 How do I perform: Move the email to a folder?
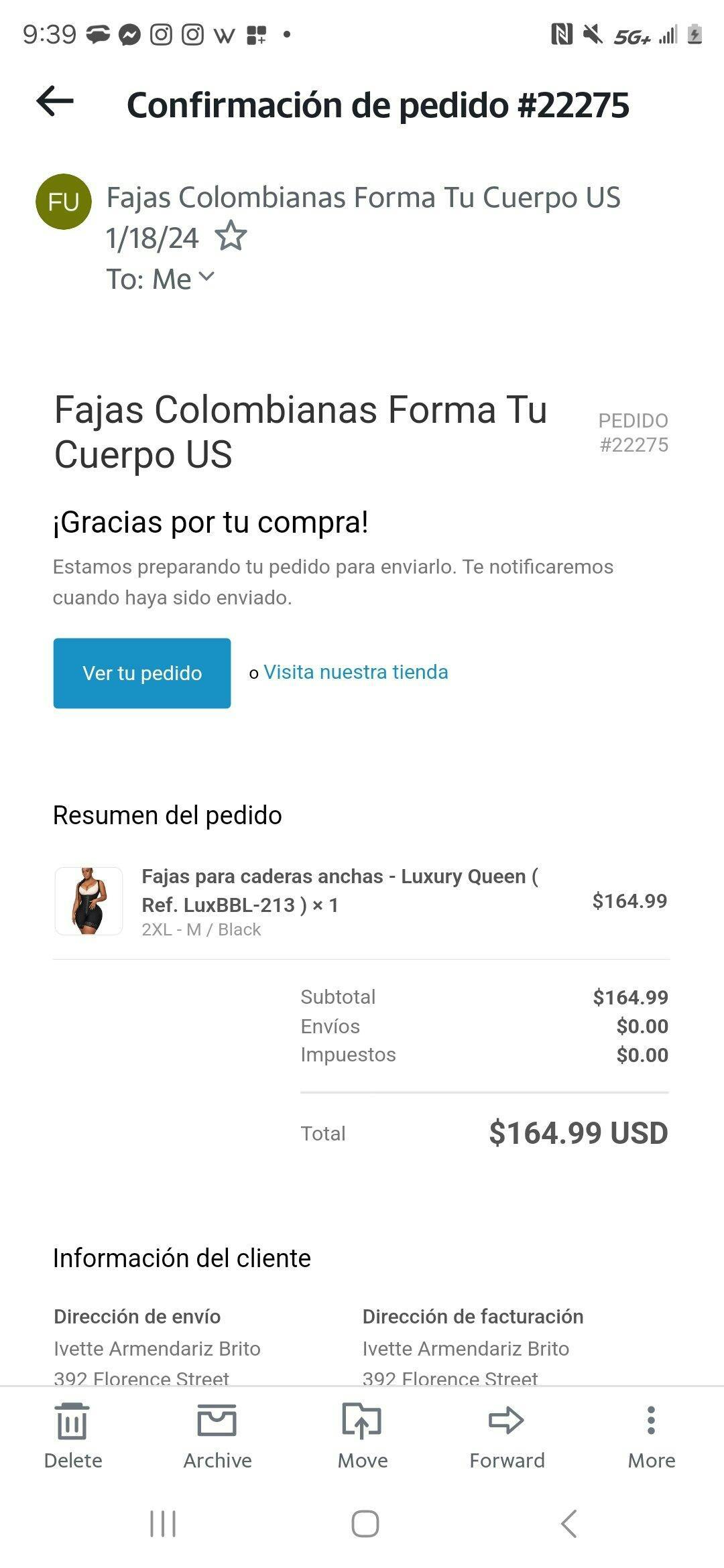tap(362, 1435)
